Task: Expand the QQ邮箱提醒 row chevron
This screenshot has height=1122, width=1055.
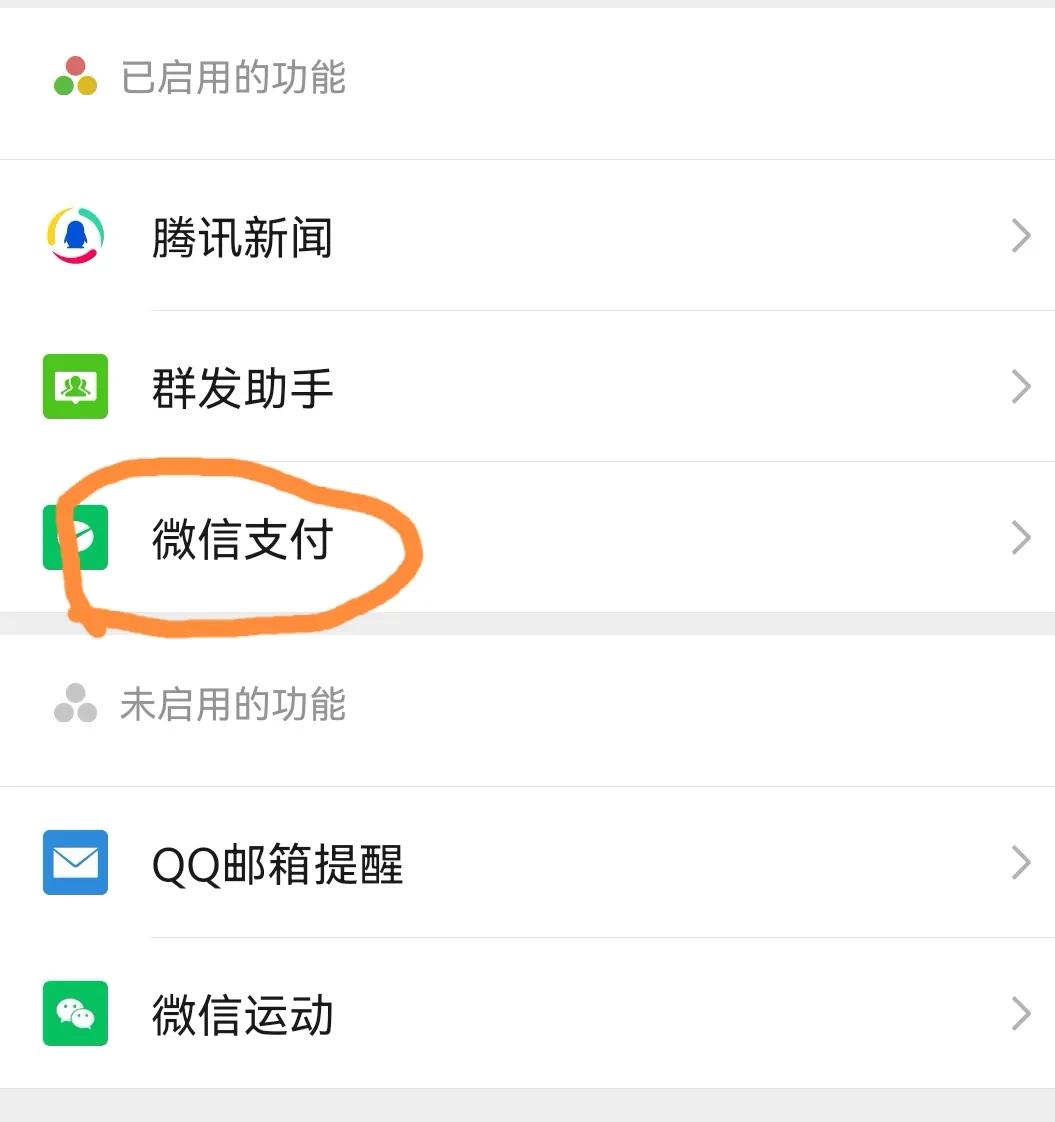Action: point(1021,863)
